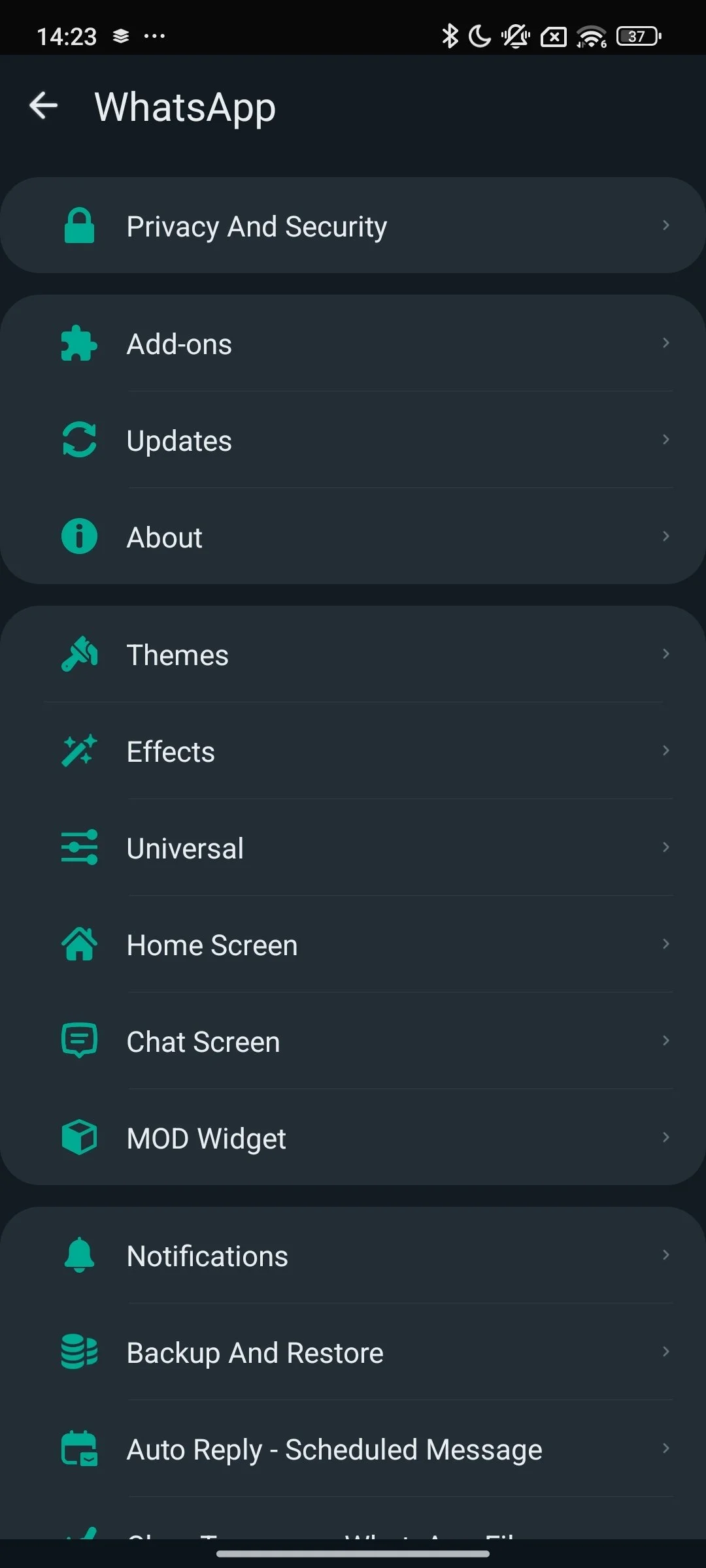This screenshot has width=706, height=1568.
Task: Go back using the top arrow
Action: [x=44, y=106]
